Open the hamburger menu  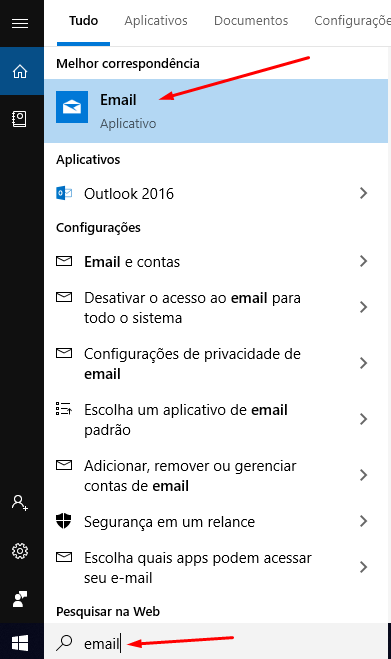click(x=20, y=23)
